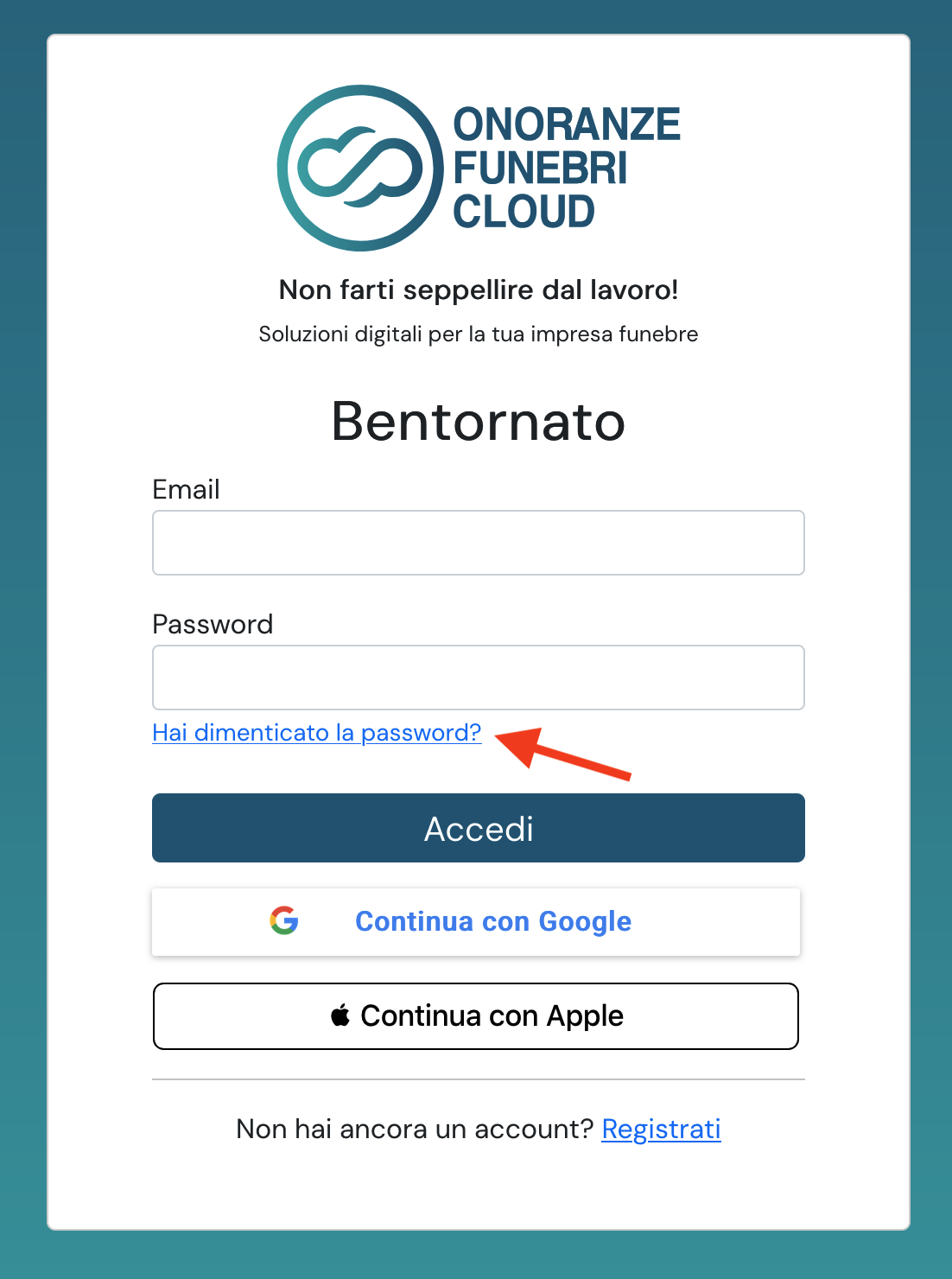Focus the Email input field
The image size is (952, 1279).
pyautogui.click(x=478, y=543)
